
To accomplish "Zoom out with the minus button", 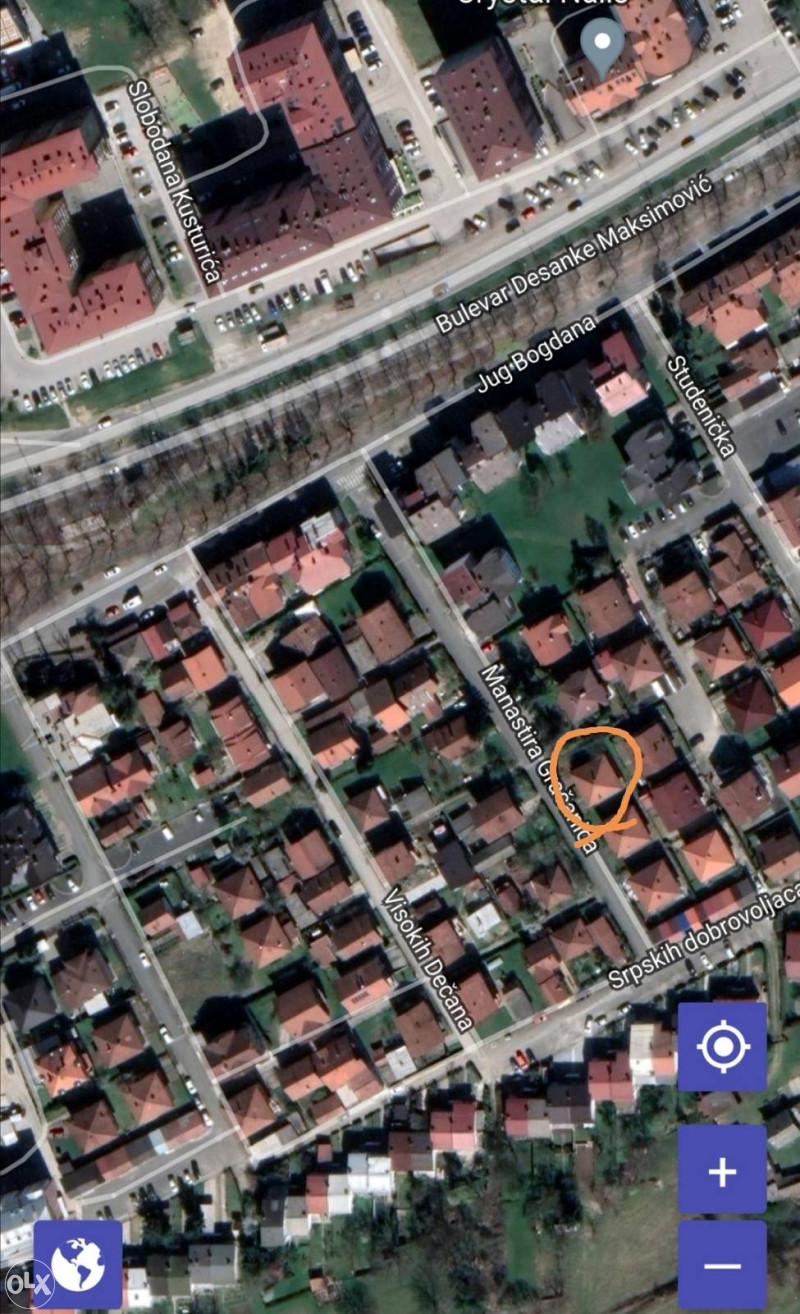I will [x=722, y=1264].
